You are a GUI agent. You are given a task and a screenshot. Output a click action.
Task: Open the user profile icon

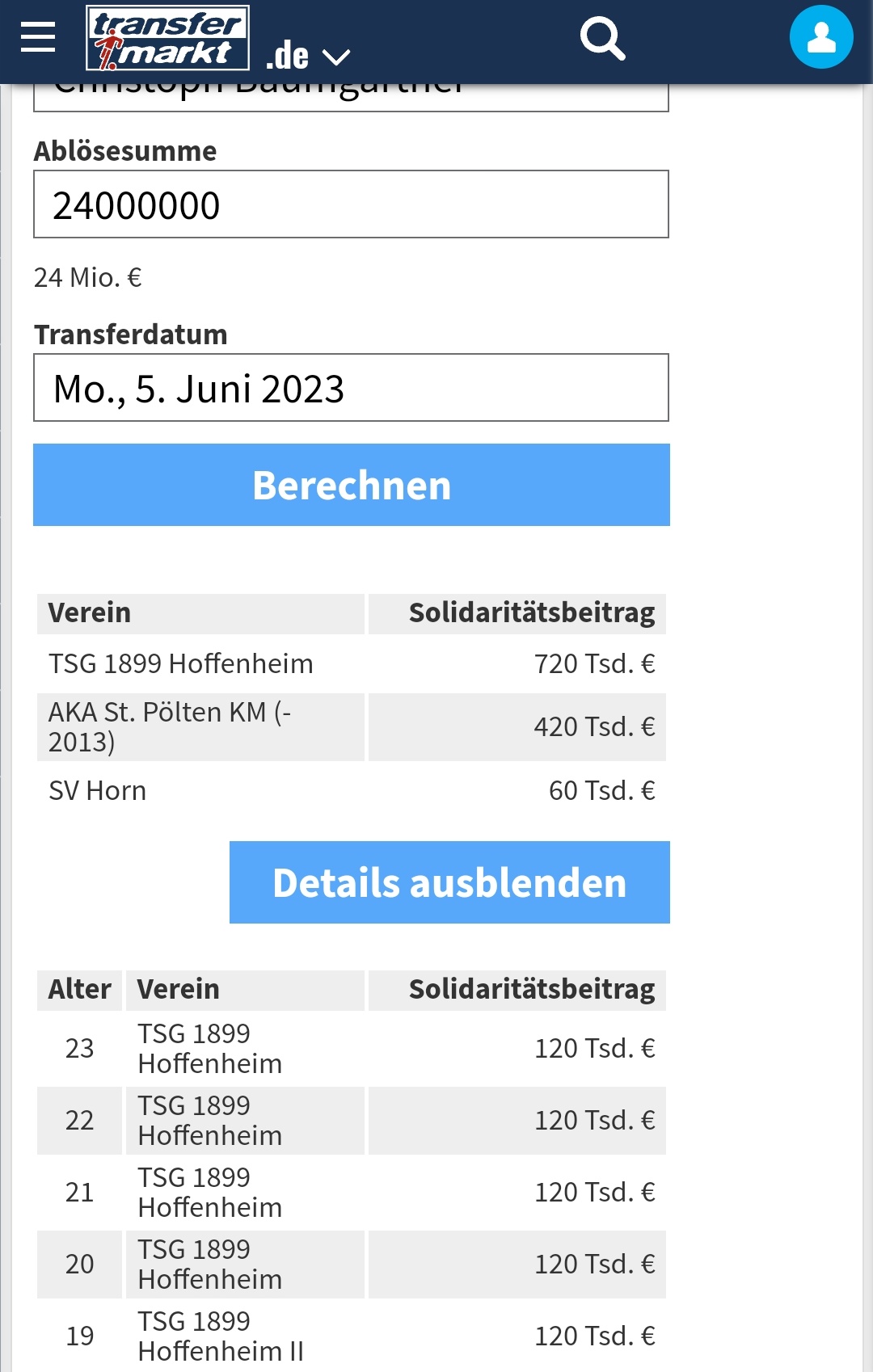[821, 37]
